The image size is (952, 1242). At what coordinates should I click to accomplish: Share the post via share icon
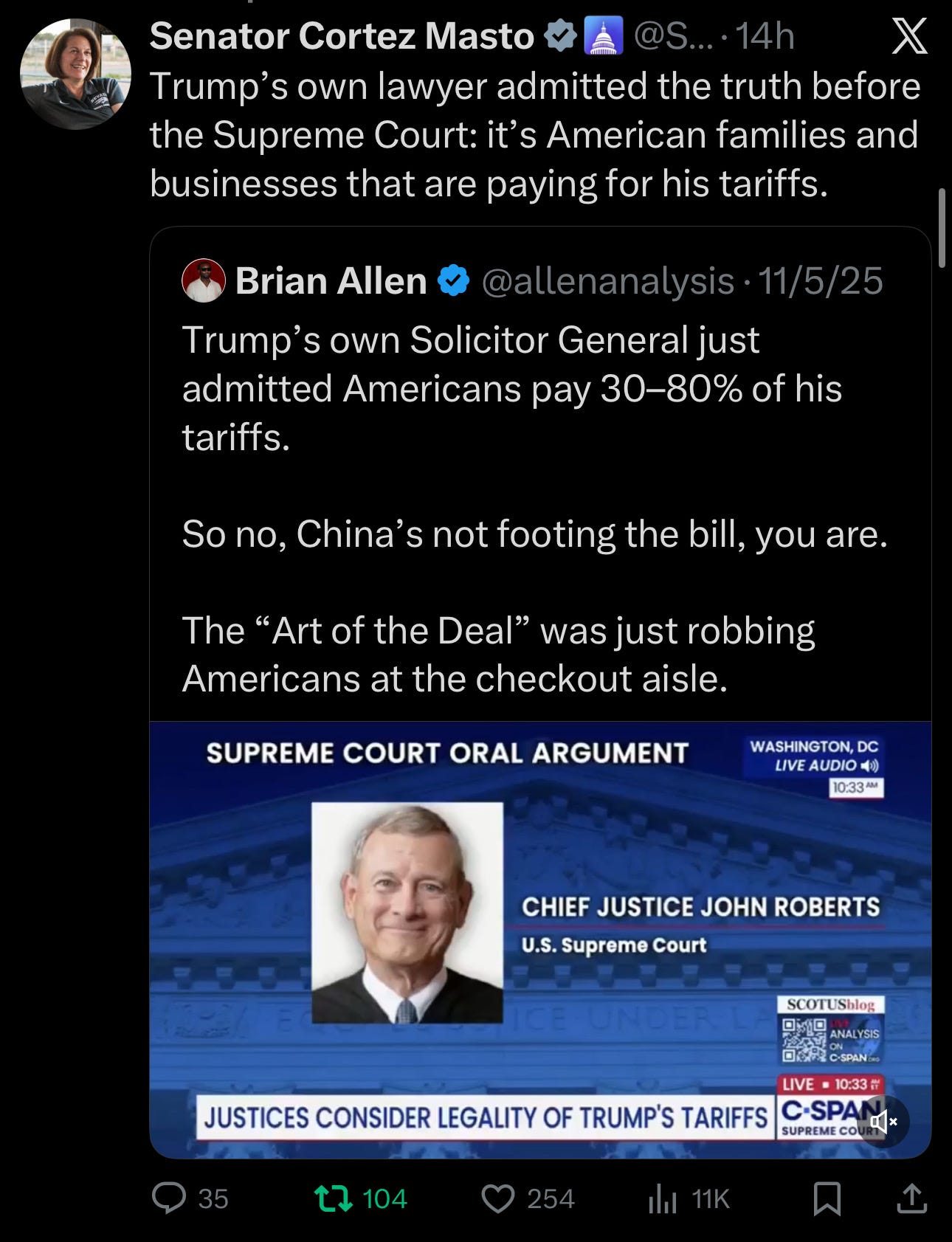coord(911,1198)
